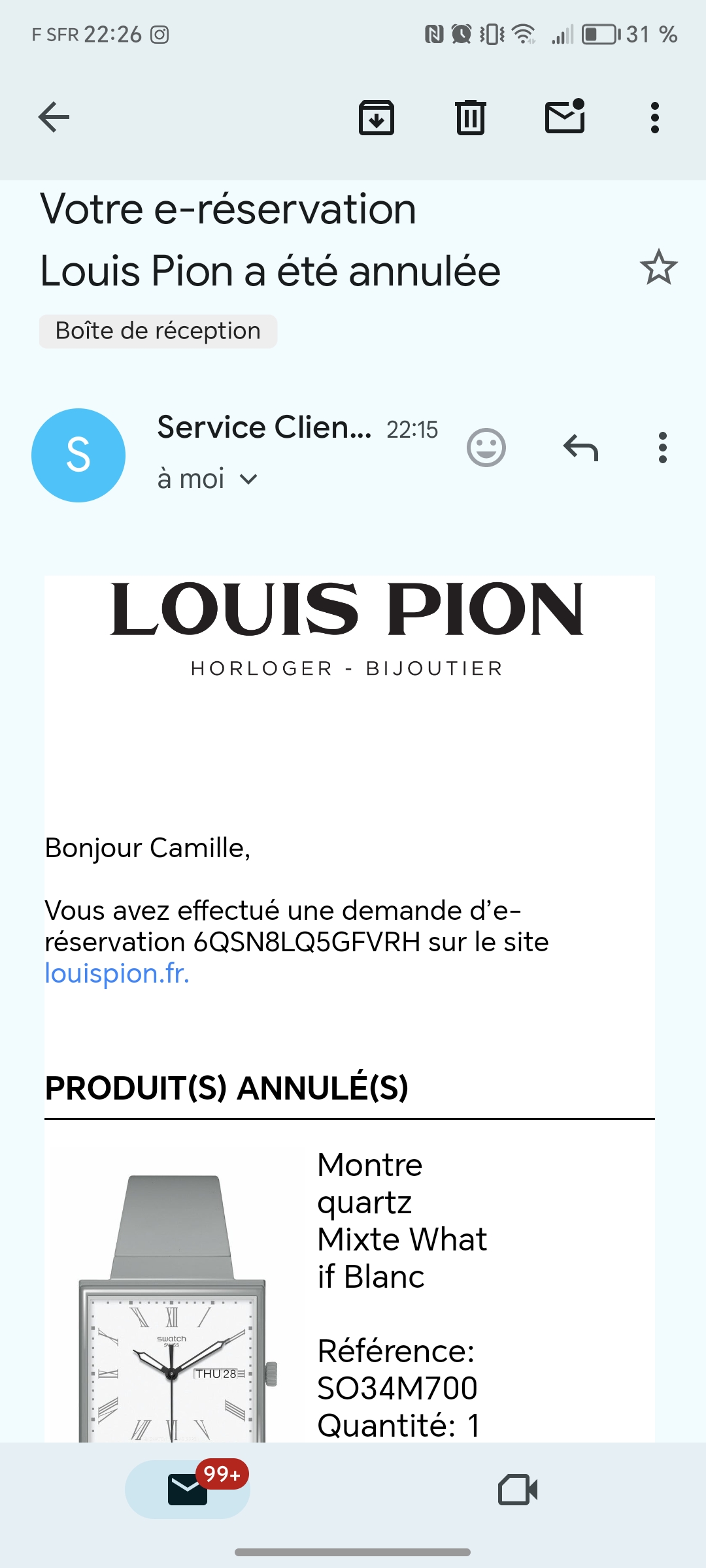
Task: Tap the Boîte de réception label
Action: (158, 331)
